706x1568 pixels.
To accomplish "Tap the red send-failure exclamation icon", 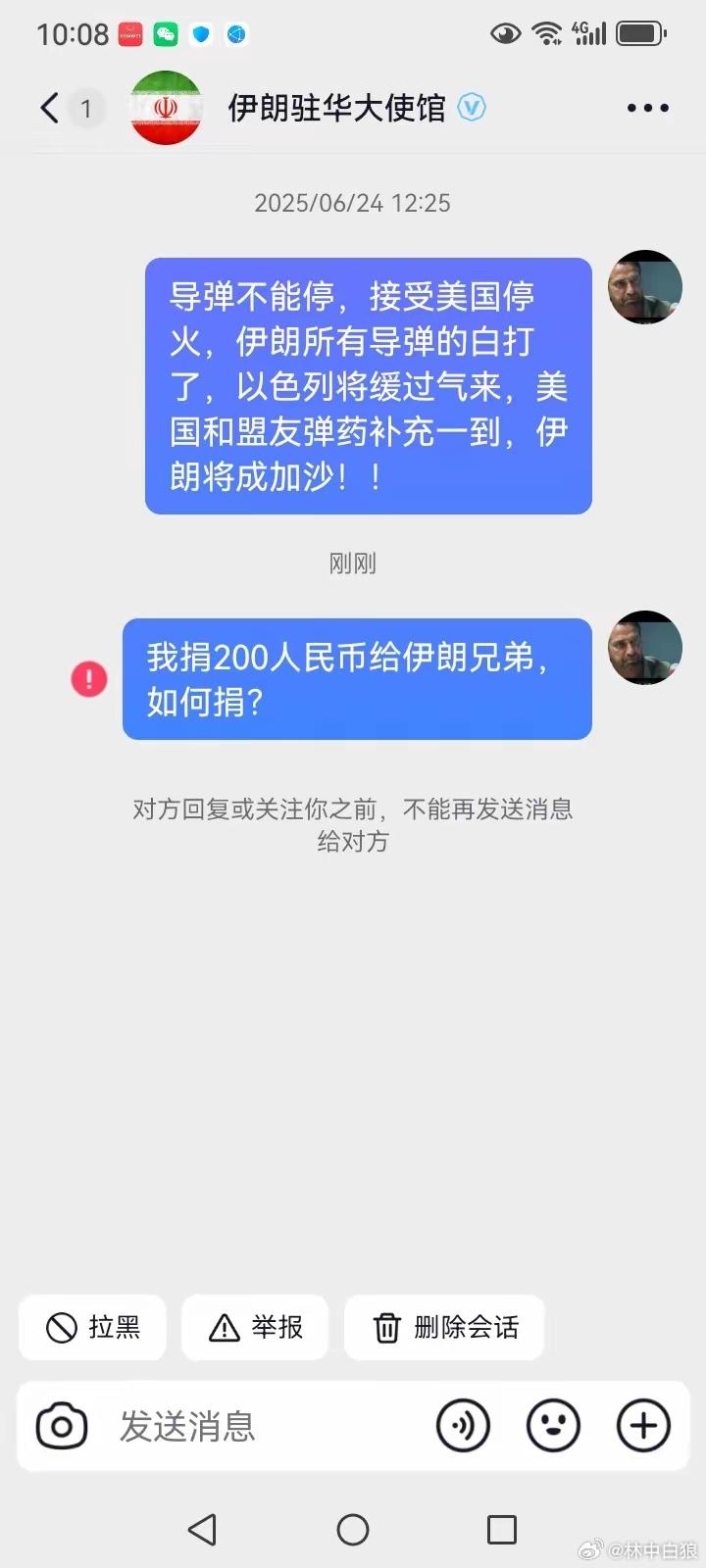I will coord(89,678).
